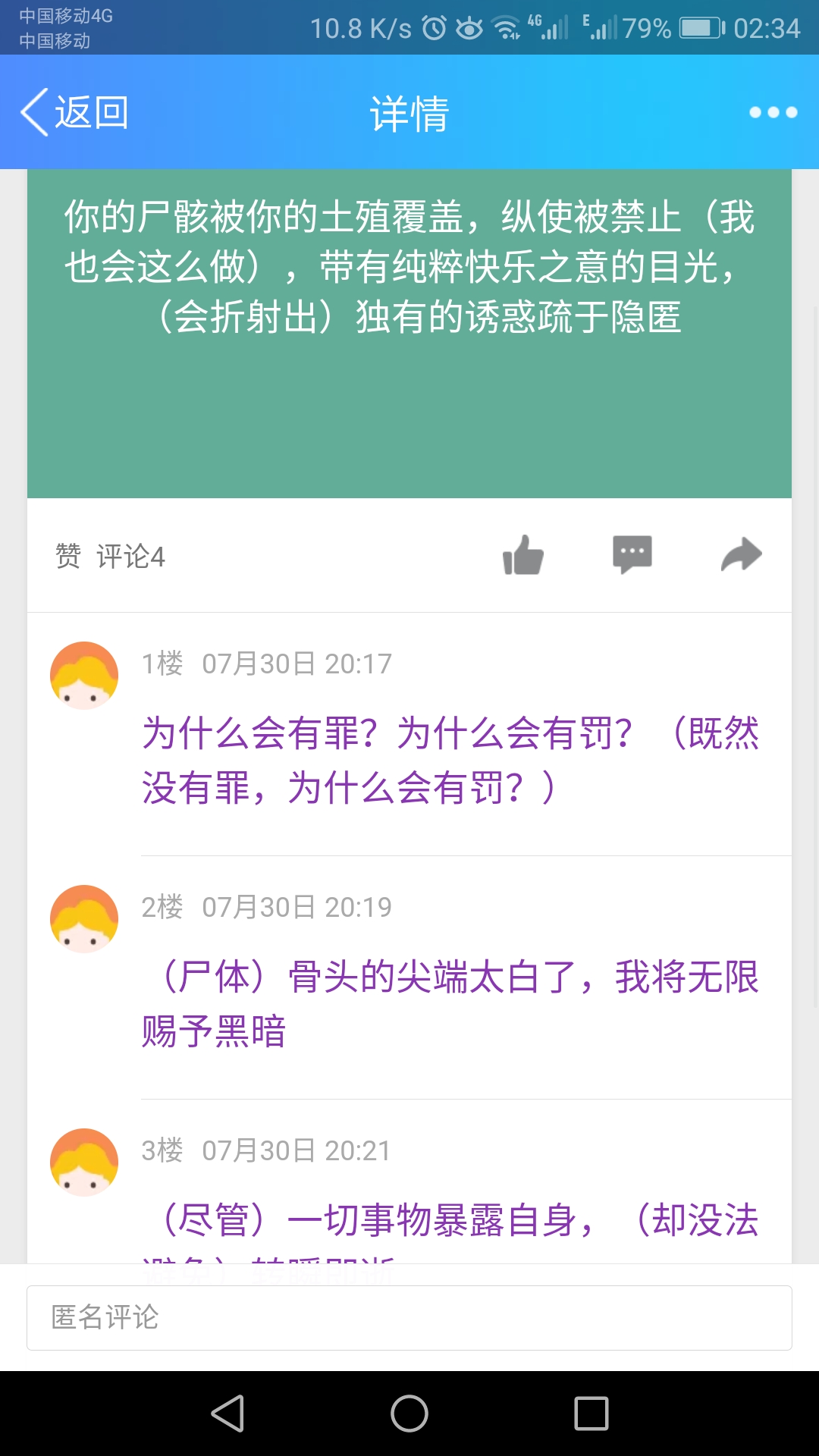This screenshot has height=1456, width=819.
Task: Open the 2楼 commenter's avatar
Action: (x=84, y=919)
